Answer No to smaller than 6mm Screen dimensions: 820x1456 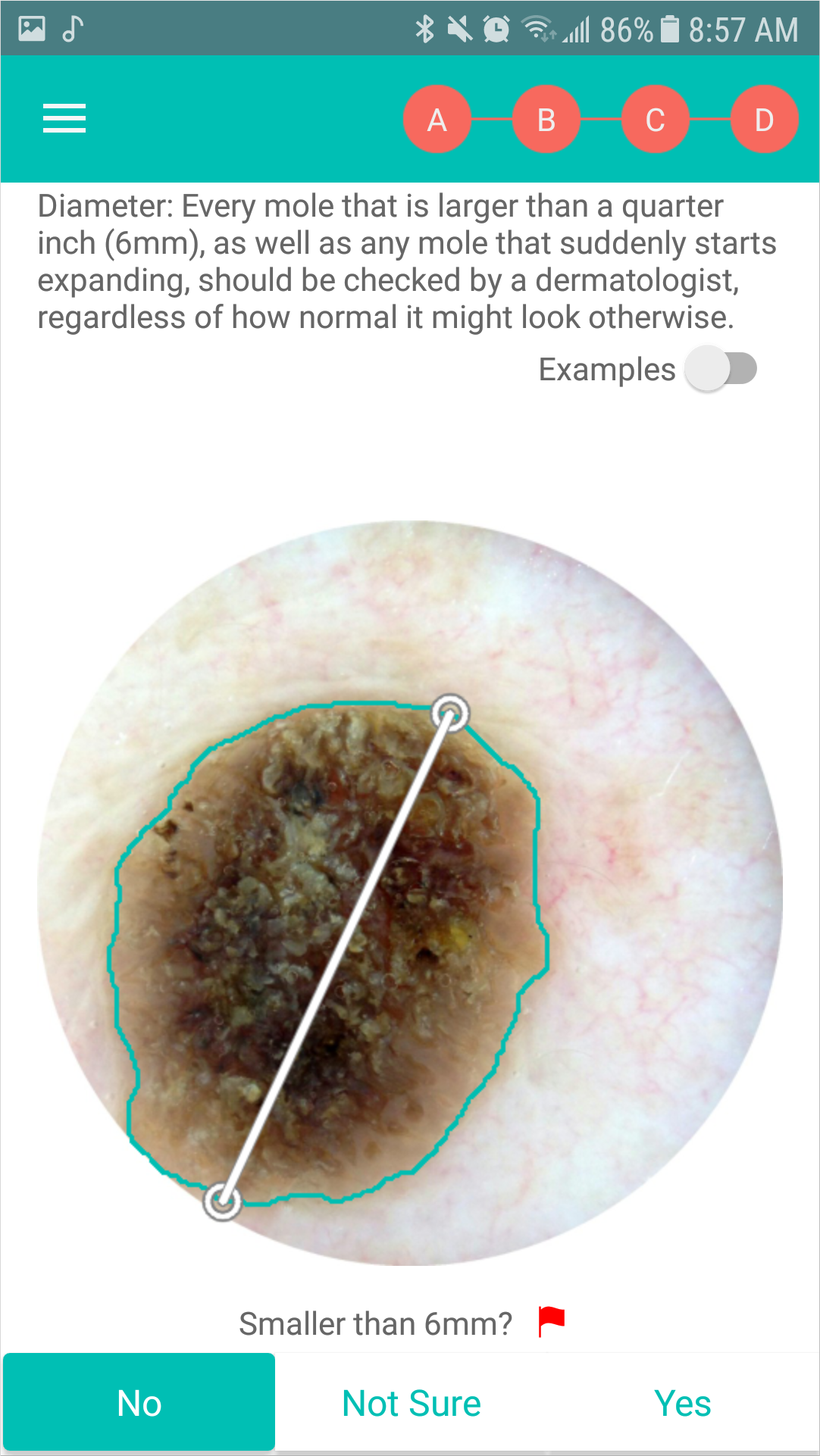pyautogui.click(x=139, y=1403)
